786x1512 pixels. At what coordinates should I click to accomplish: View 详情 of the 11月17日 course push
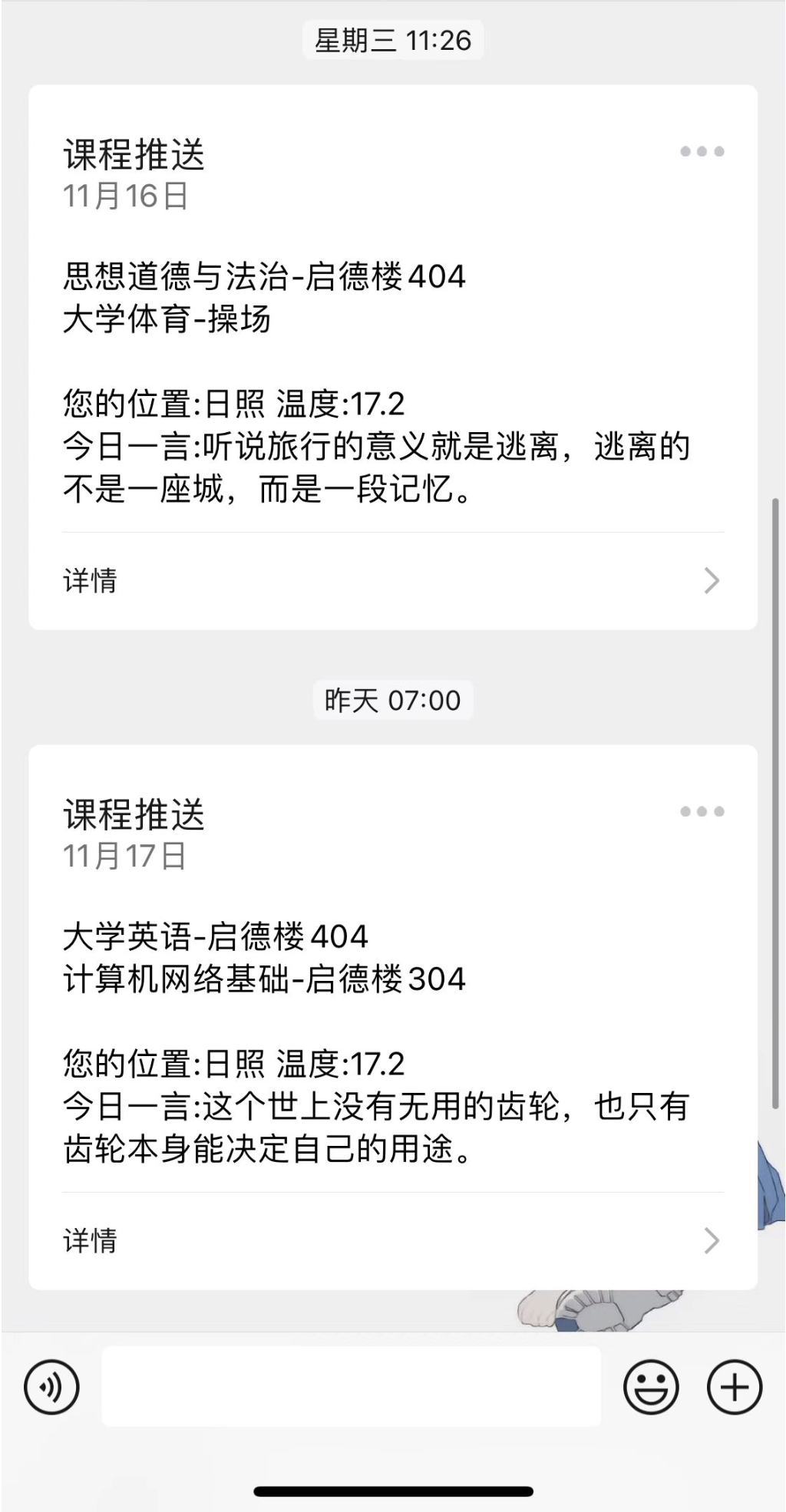click(x=392, y=1241)
